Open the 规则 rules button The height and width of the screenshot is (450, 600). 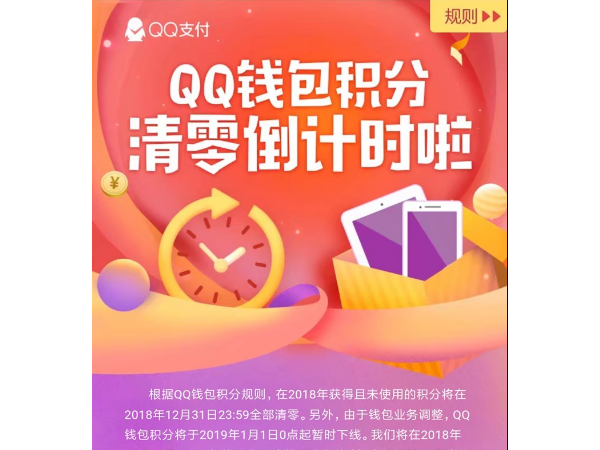coord(471,16)
